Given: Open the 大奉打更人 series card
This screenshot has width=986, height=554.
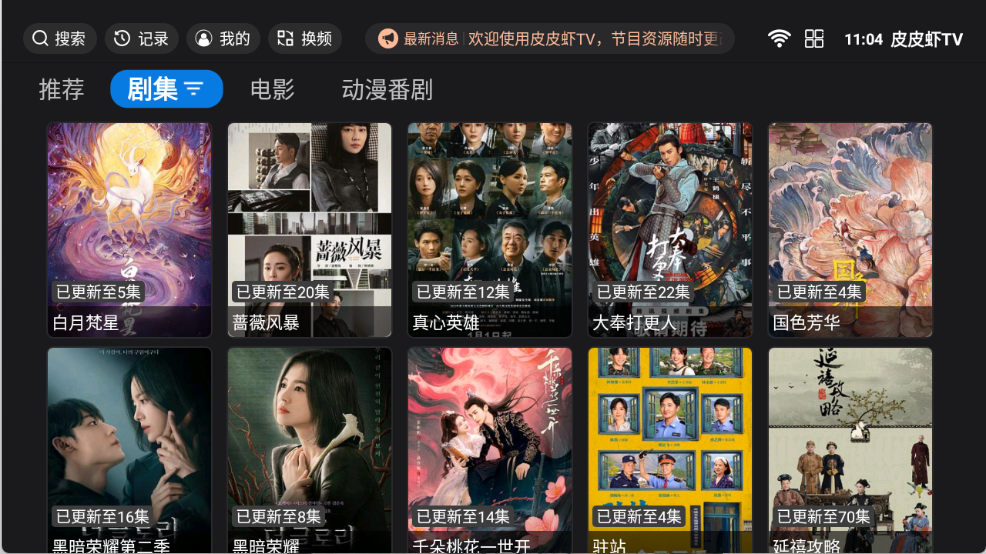Looking at the screenshot, I should 669,229.
